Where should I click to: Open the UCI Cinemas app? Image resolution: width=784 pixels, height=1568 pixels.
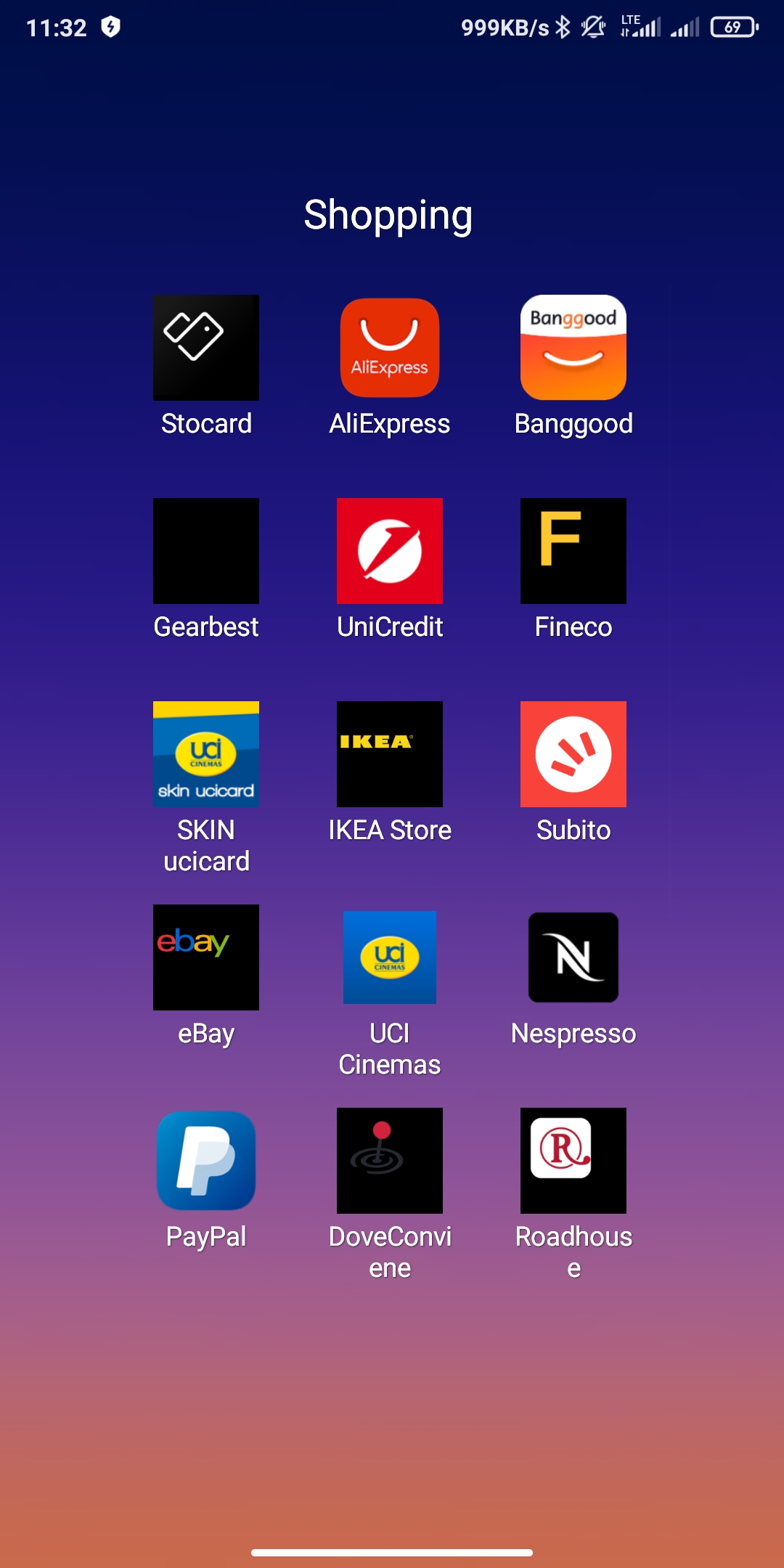[390, 957]
